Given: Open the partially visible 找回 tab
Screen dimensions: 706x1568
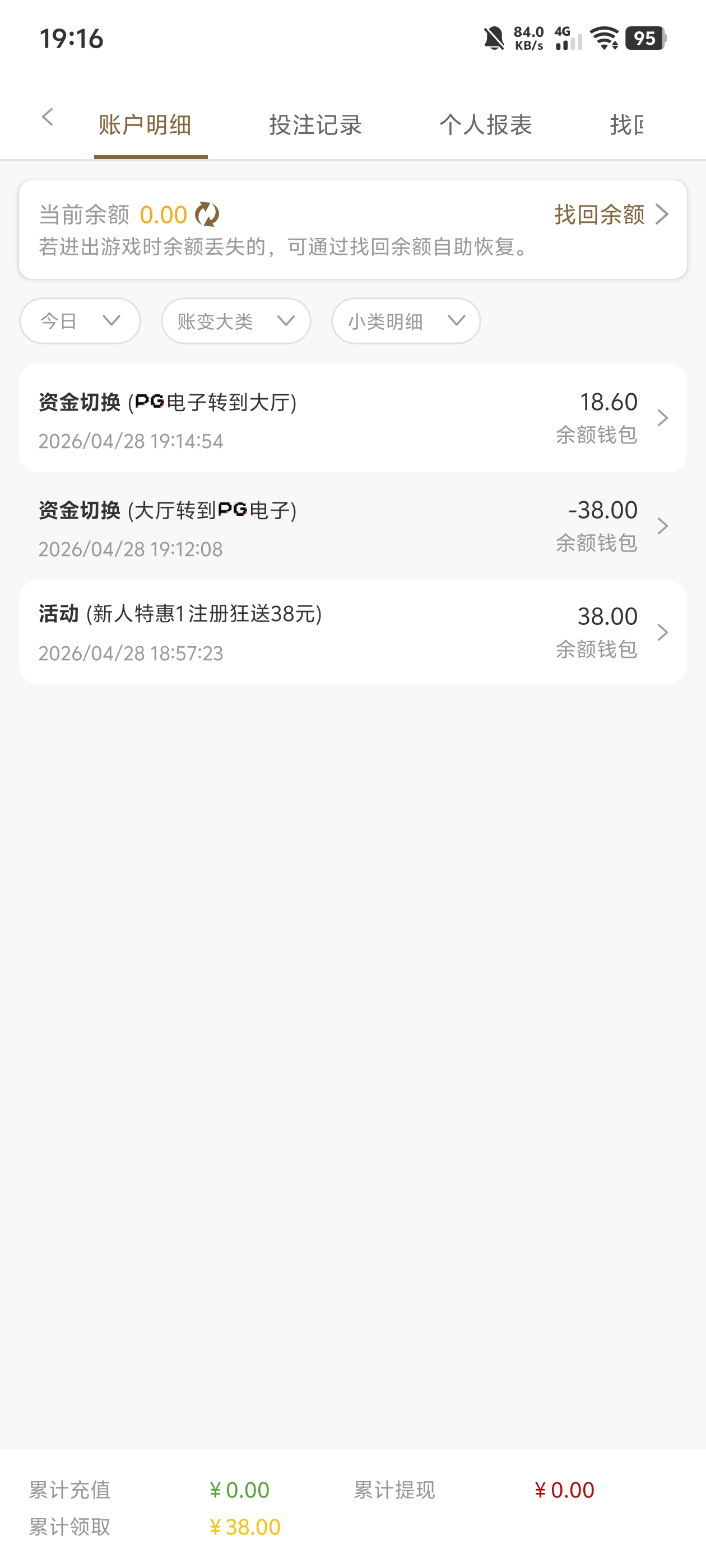Looking at the screenshot, I should pyautogui.click(x=627, y=125).
